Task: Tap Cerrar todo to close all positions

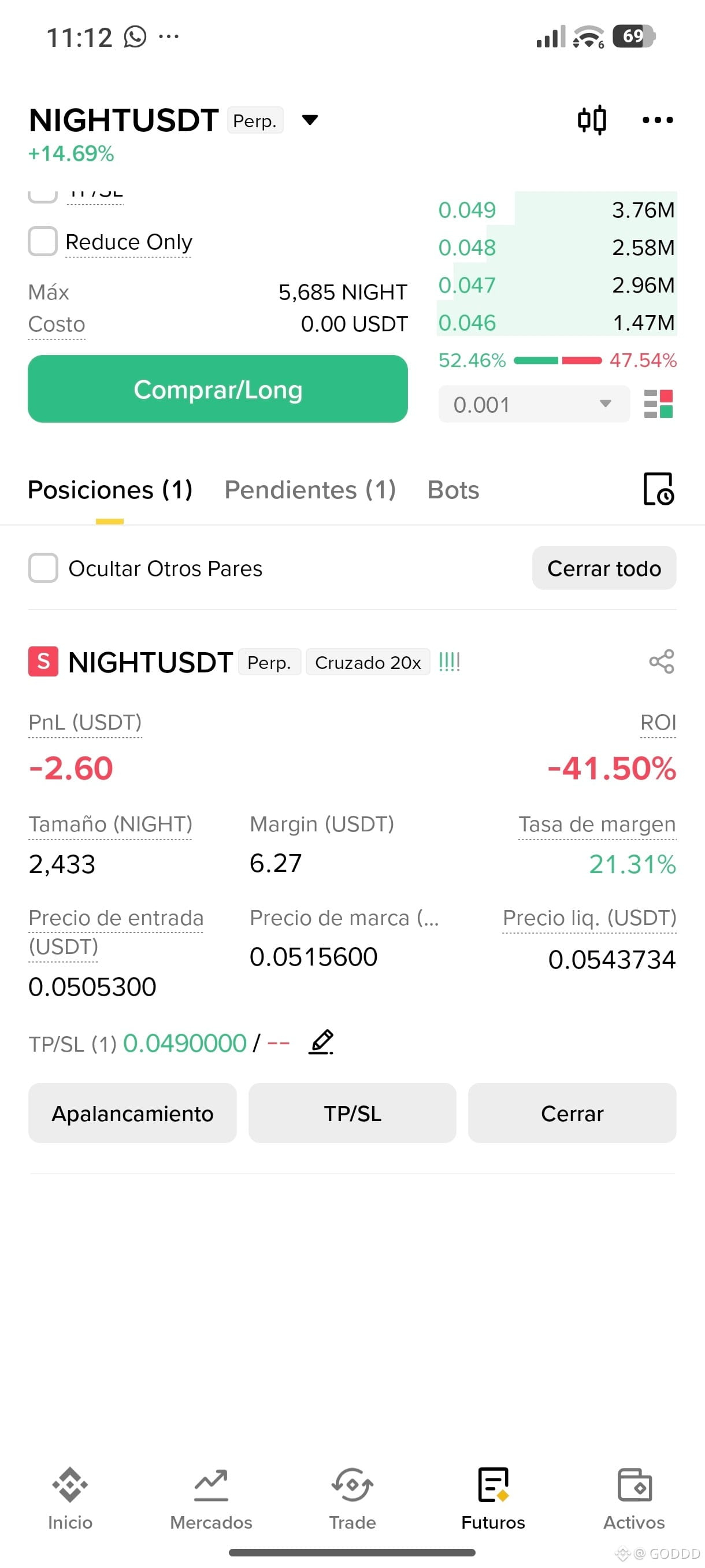Action: point(604,568)
